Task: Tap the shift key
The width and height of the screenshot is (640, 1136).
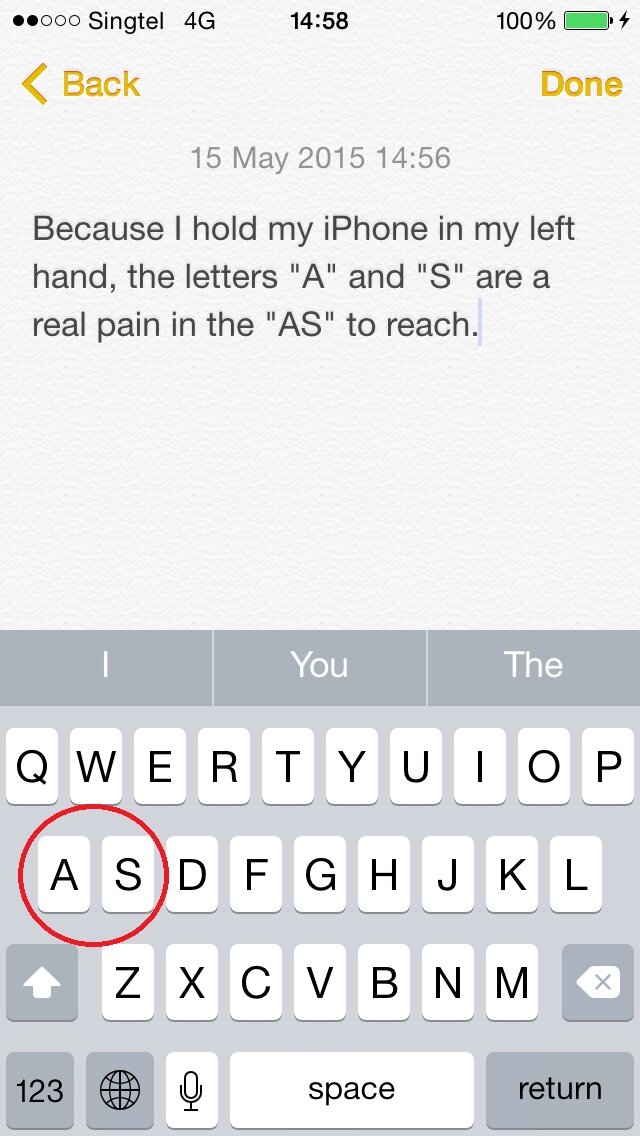Action: (x=42, y=983)
